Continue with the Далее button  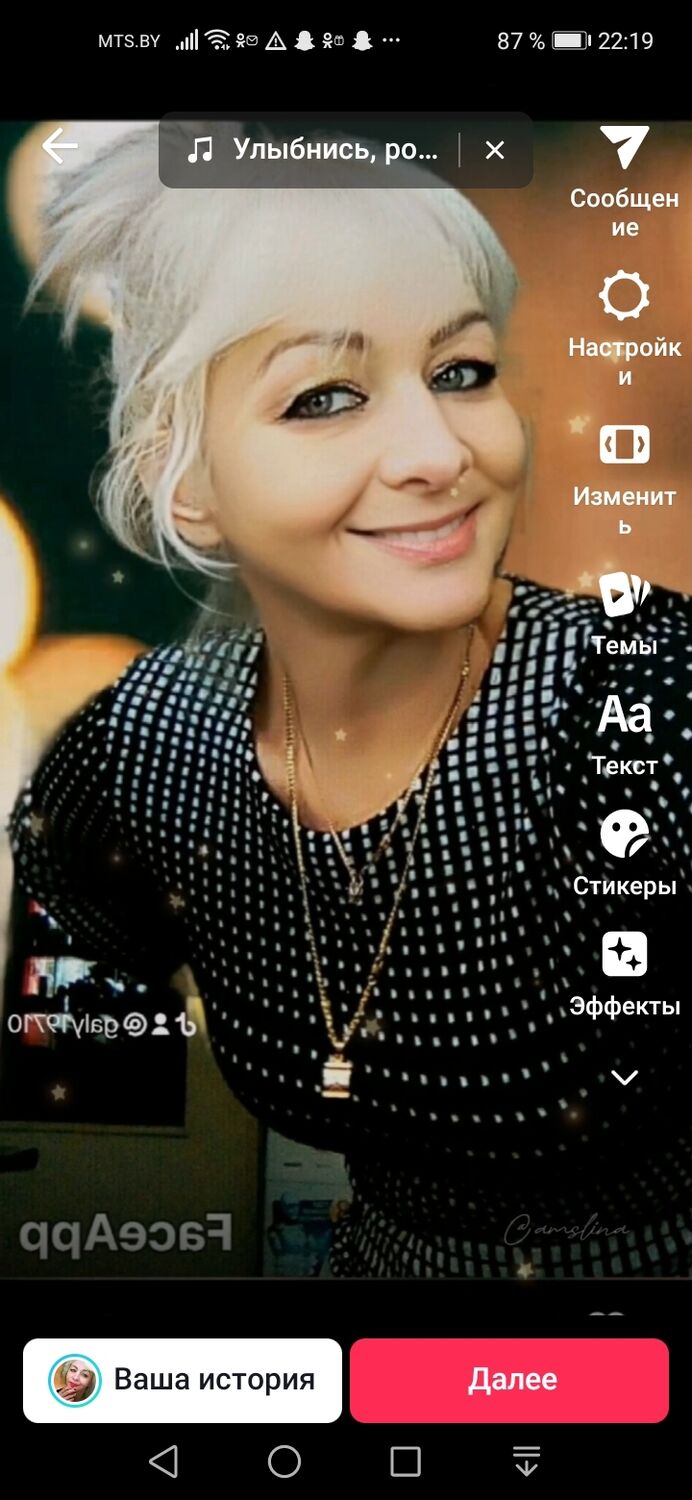tap(509, 1380)
